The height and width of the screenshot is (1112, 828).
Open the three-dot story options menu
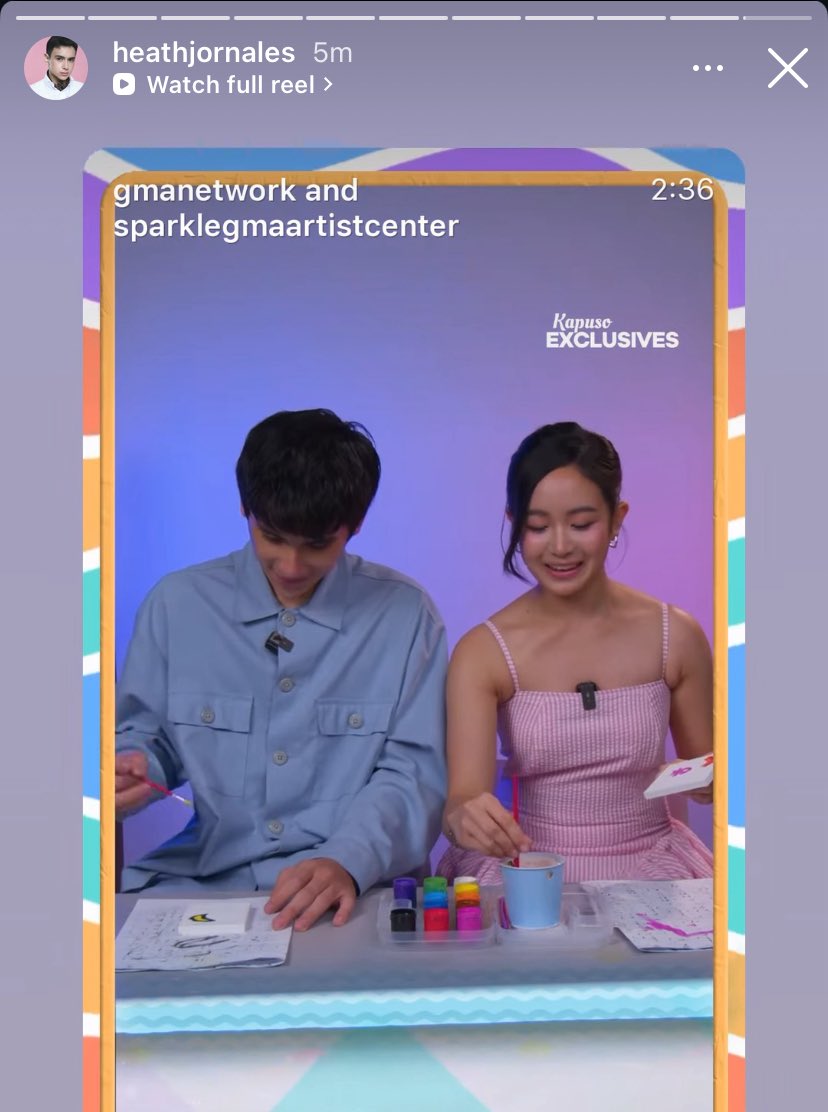point(707,68)
